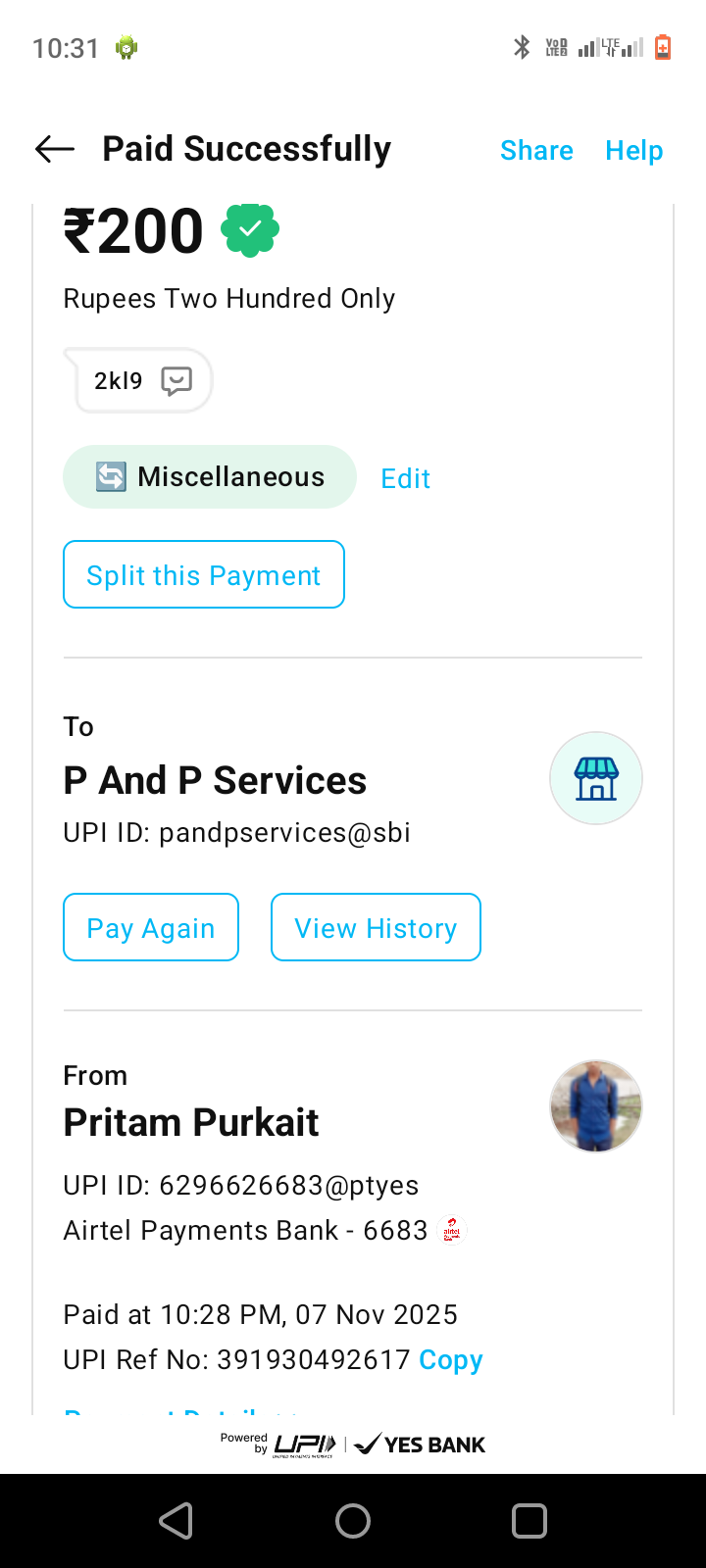Open the recent apps overview

click(529, 1521)
